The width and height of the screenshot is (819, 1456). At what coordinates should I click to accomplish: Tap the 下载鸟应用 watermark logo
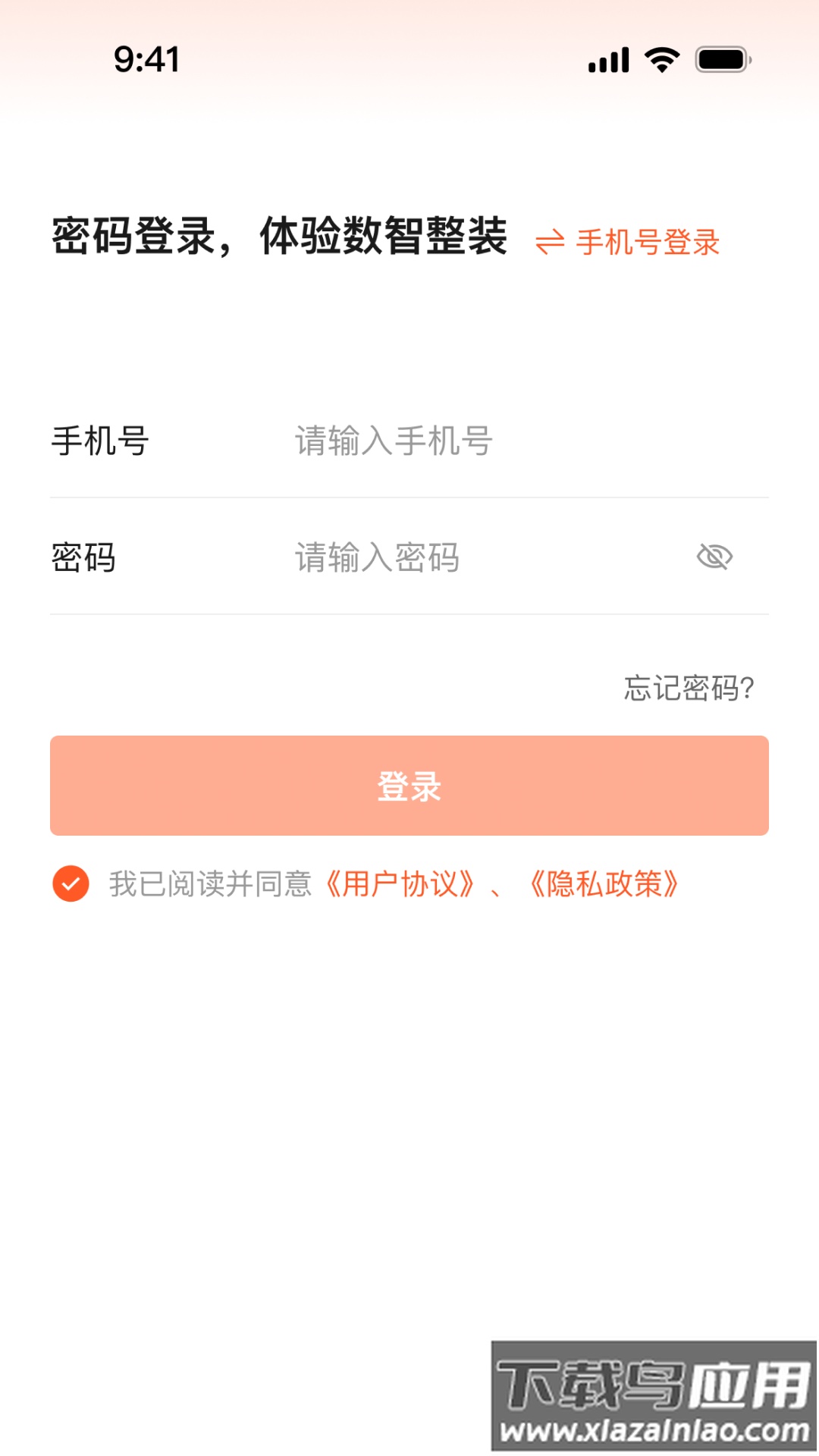(x=648, y=1384)
